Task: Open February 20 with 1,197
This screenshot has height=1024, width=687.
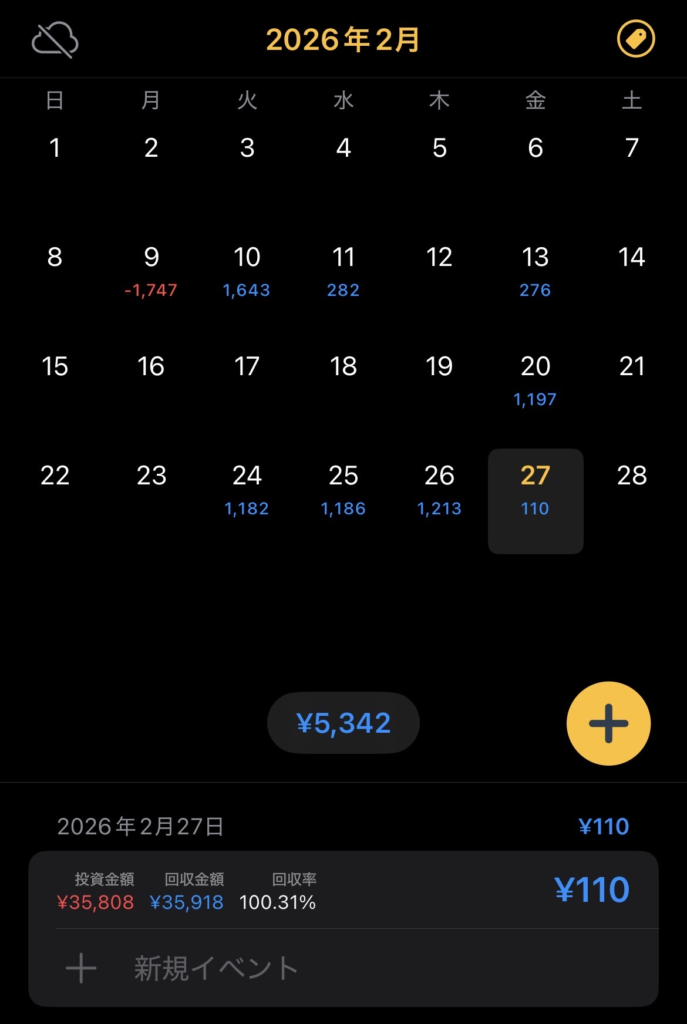Action: 535,379
